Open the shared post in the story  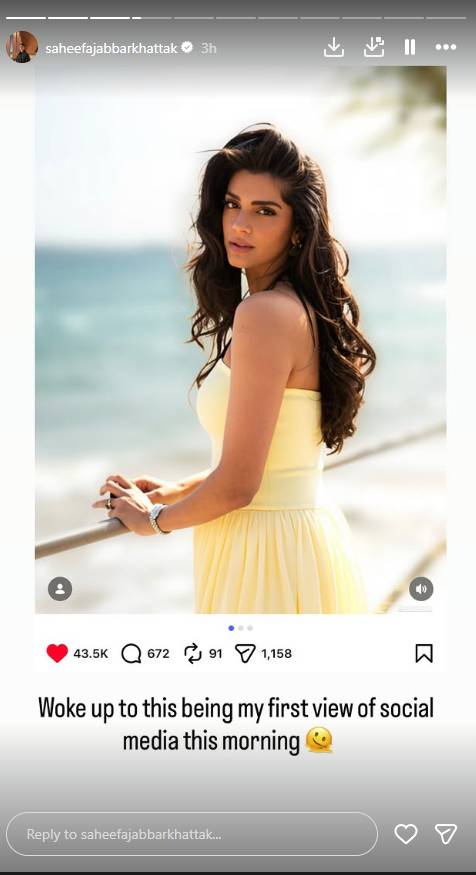[x=241, y=368]
